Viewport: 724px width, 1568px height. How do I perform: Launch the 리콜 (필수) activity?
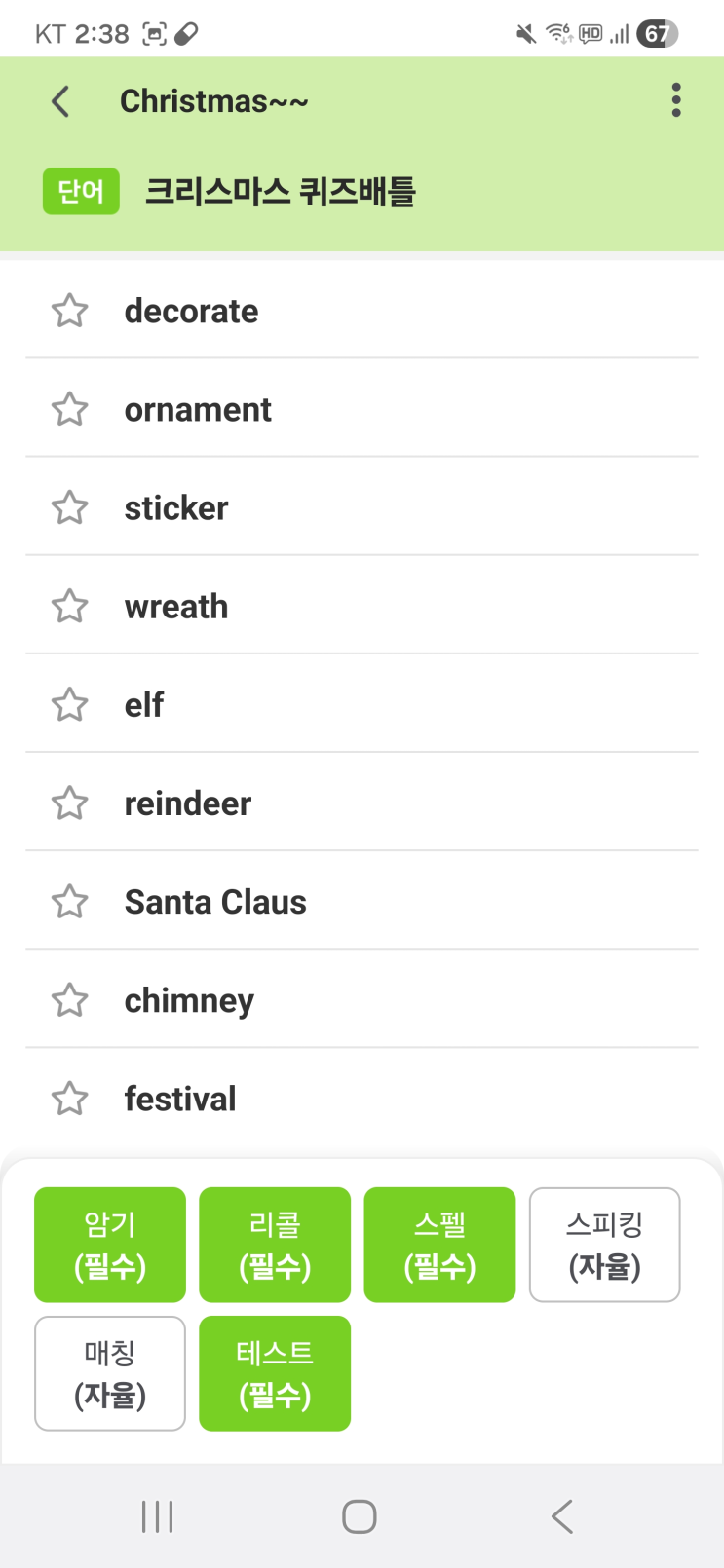[275, 1245]
